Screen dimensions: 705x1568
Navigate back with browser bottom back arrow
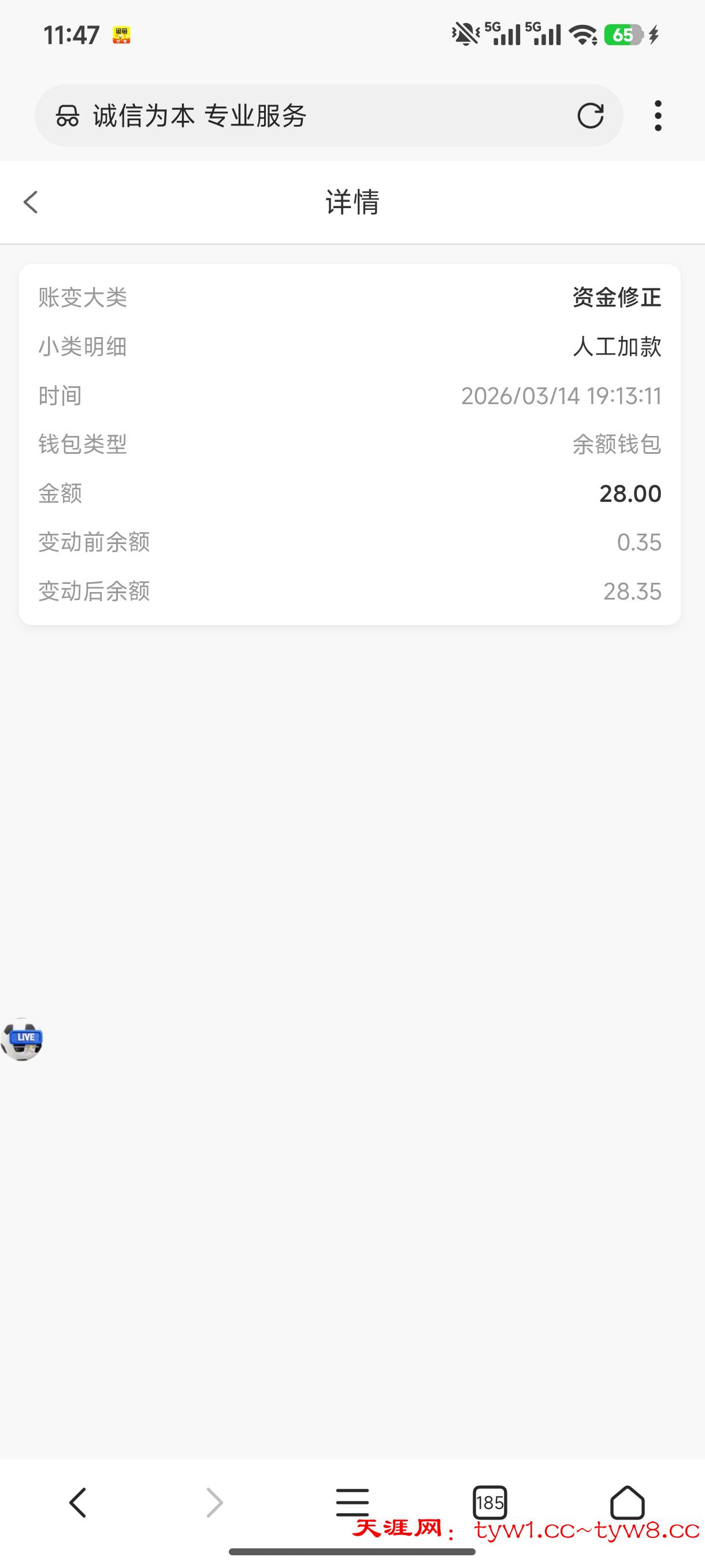pyautogui.click(x=78, y=1502)
